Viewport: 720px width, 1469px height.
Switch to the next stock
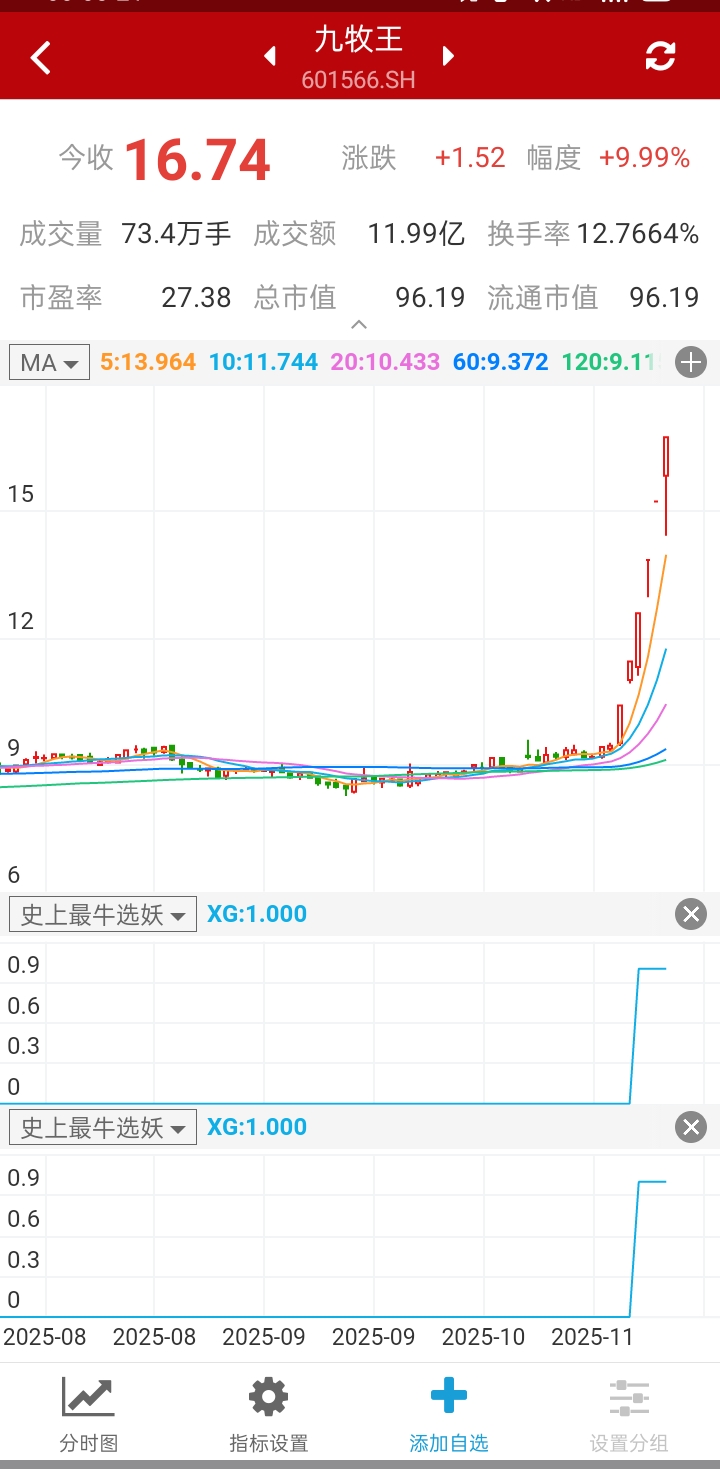pyautogui.click(x=449, y=56)
